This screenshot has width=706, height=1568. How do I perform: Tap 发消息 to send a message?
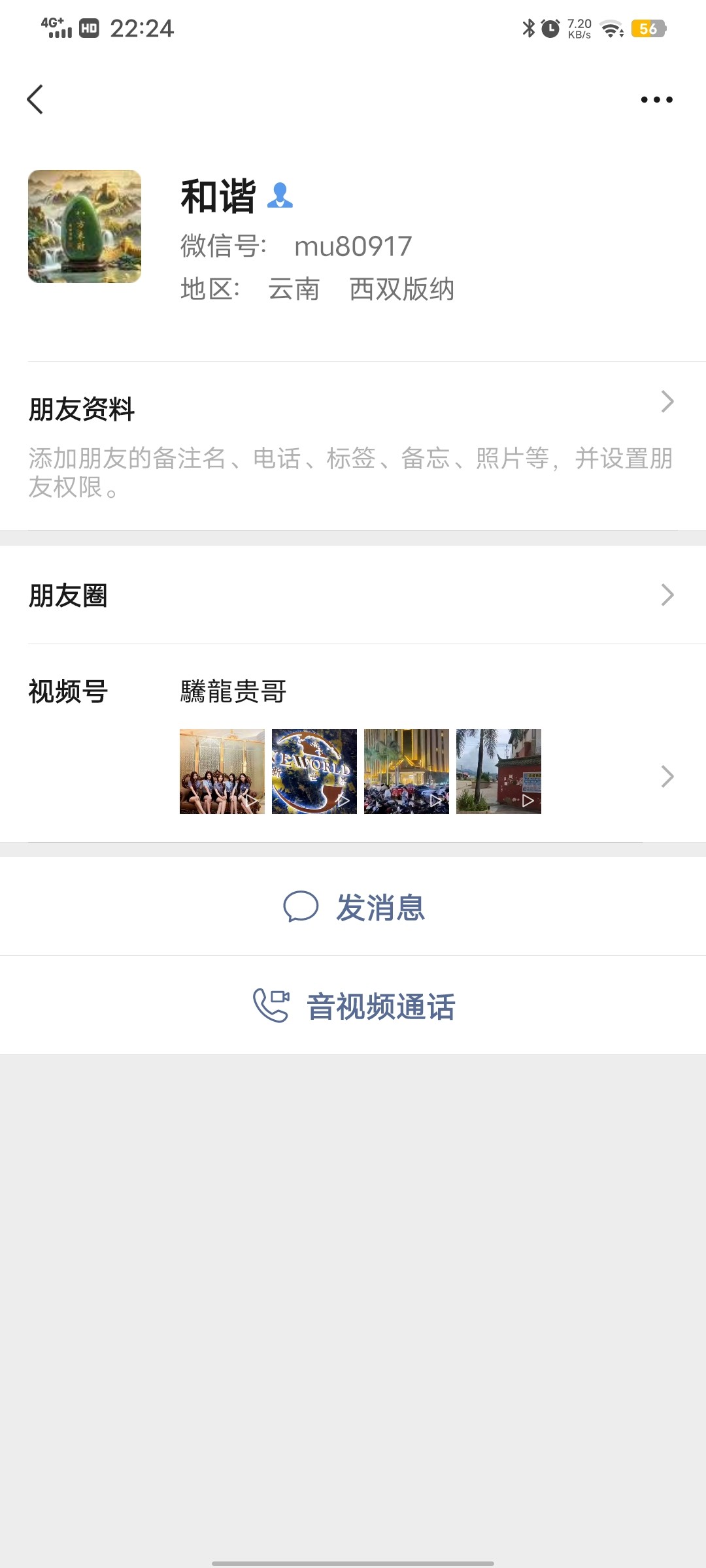[x=354, y=907]
